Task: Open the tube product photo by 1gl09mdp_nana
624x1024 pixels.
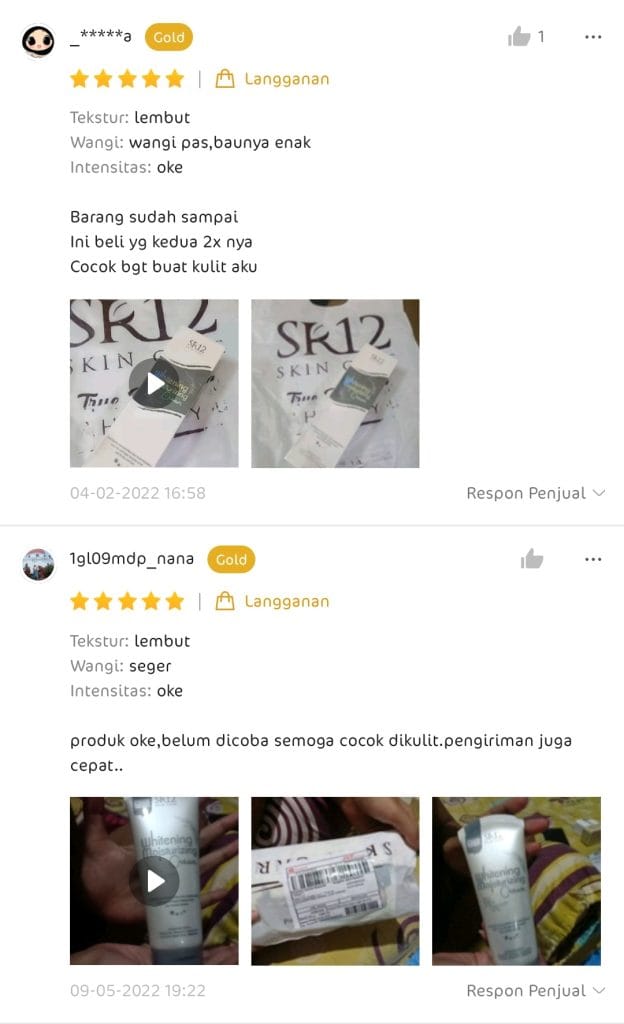Action: [x=516, y=881]
